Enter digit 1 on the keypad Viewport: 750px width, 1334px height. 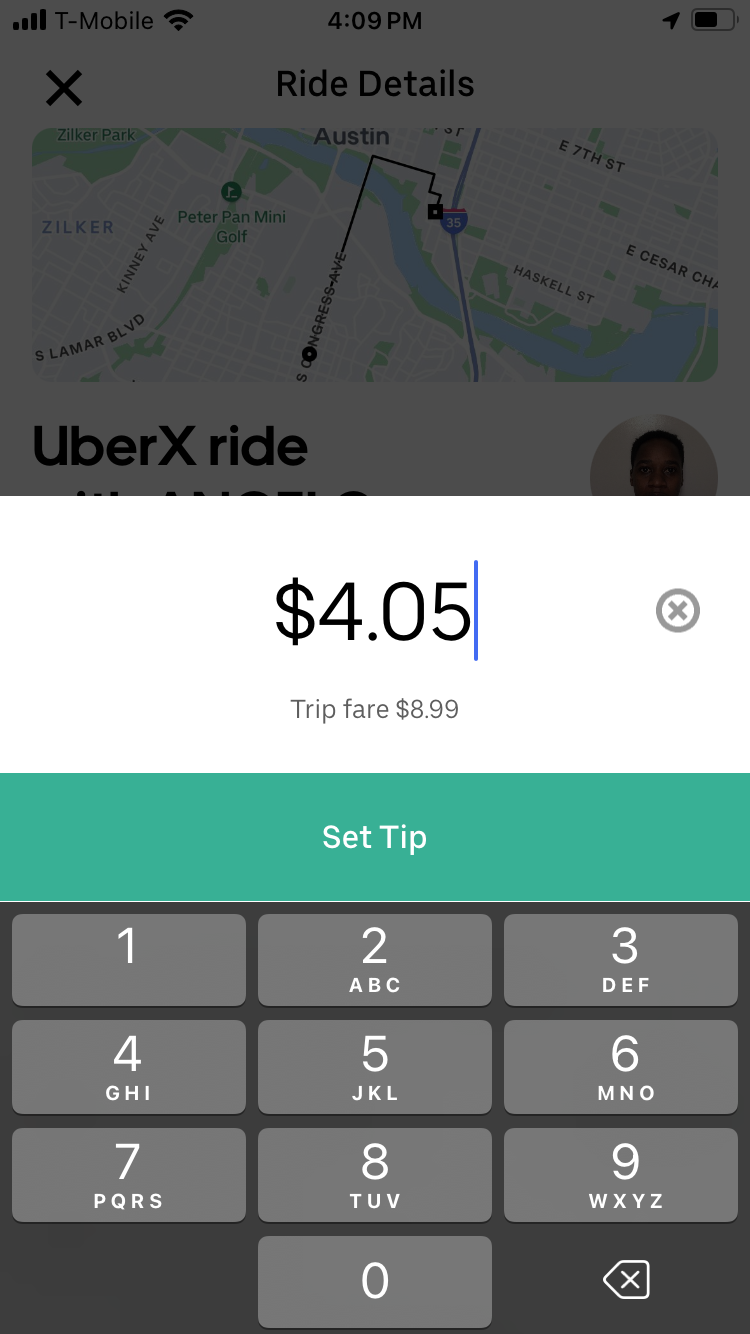128,959
